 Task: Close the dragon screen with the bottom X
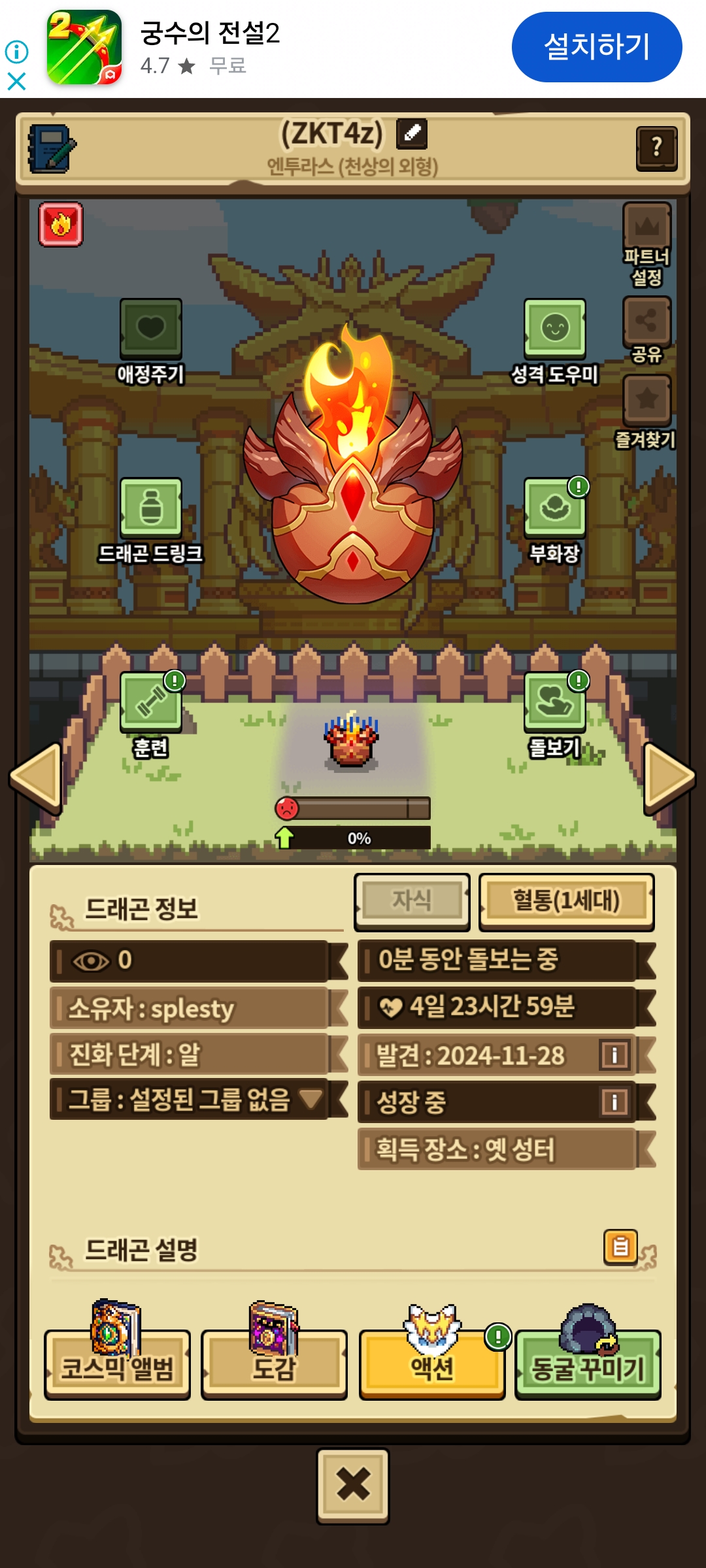pyautogui.click(x=353, y=1486)
